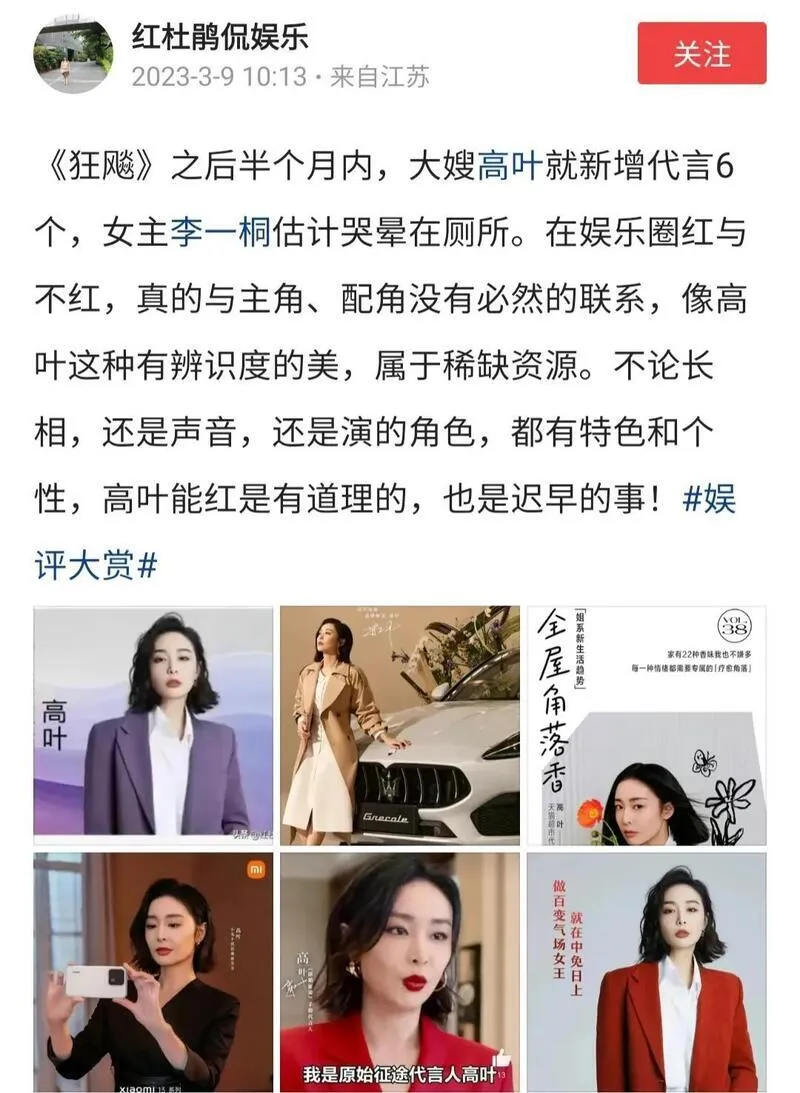View the photo holding a Xiaomi phone
This screenshot has width=800, height=1093.
point(153,971)
